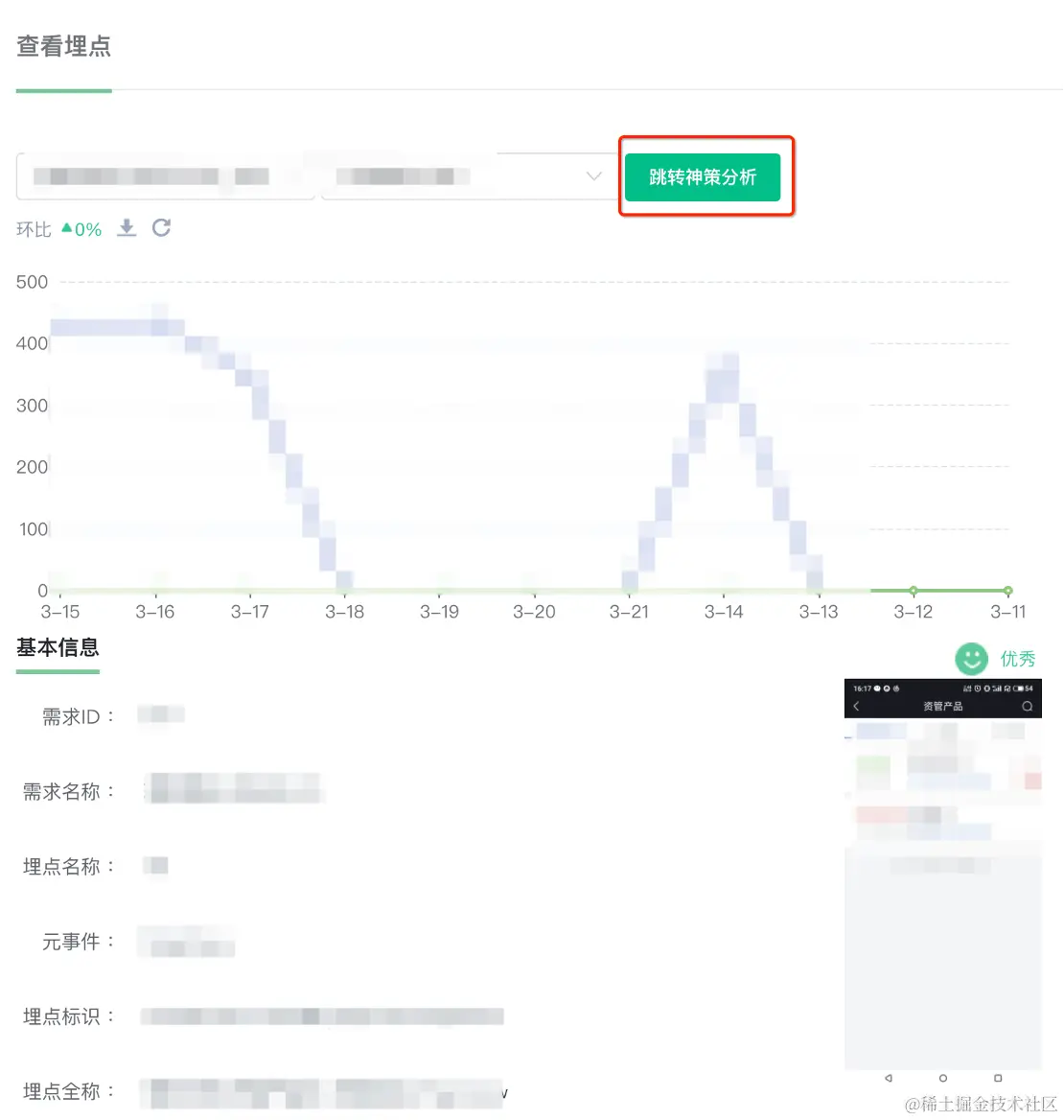Tap the 跳转神策分析 button
This screenshot has height=1120, width=1064.
[x=703, y=177]
